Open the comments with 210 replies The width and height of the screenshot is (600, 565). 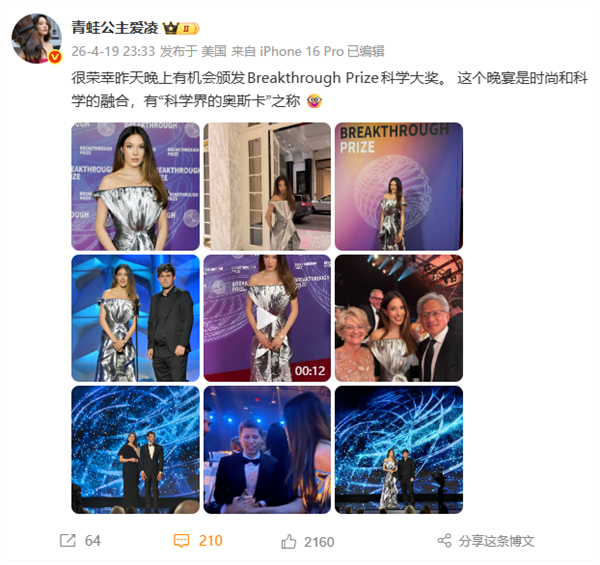pos(197,541)
